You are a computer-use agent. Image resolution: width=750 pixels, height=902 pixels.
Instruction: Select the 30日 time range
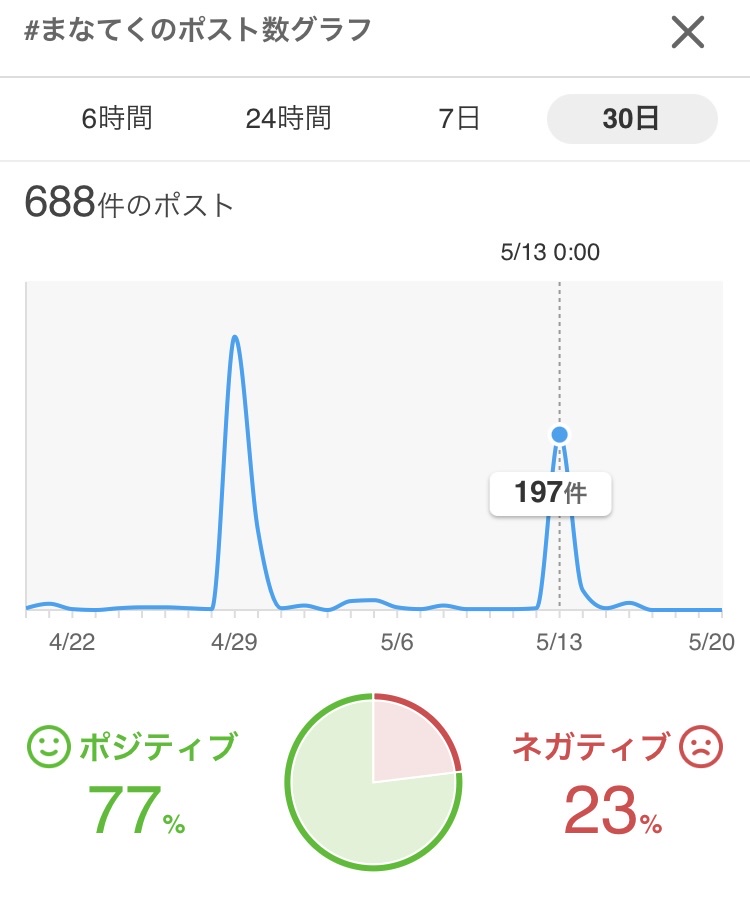pos(631,119)
